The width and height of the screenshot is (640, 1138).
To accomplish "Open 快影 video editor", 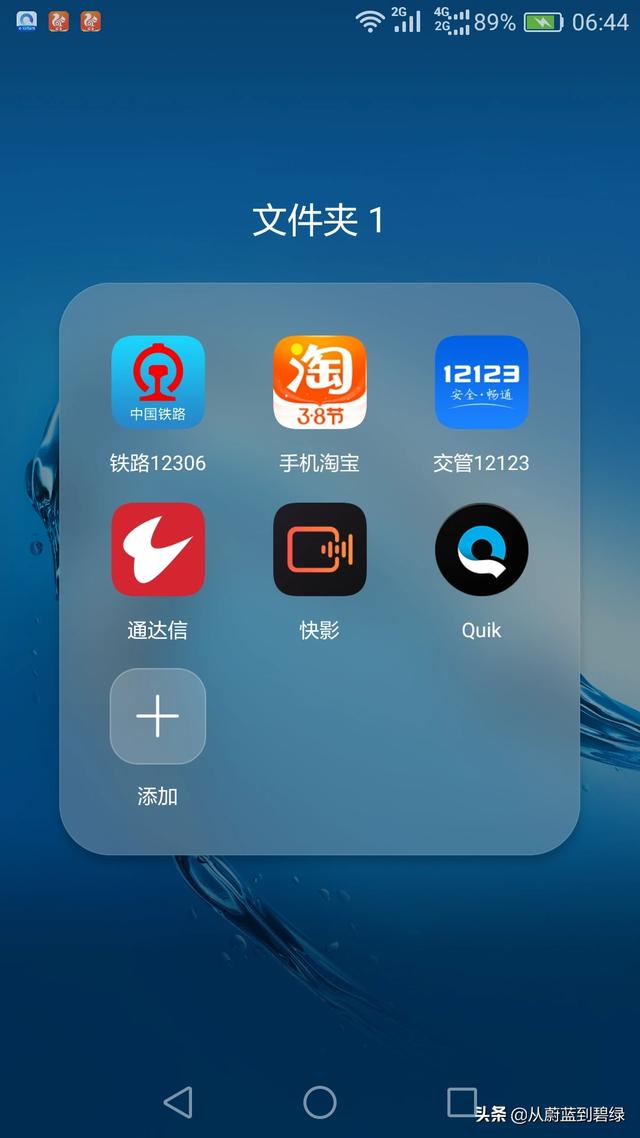I will point(320,550).
